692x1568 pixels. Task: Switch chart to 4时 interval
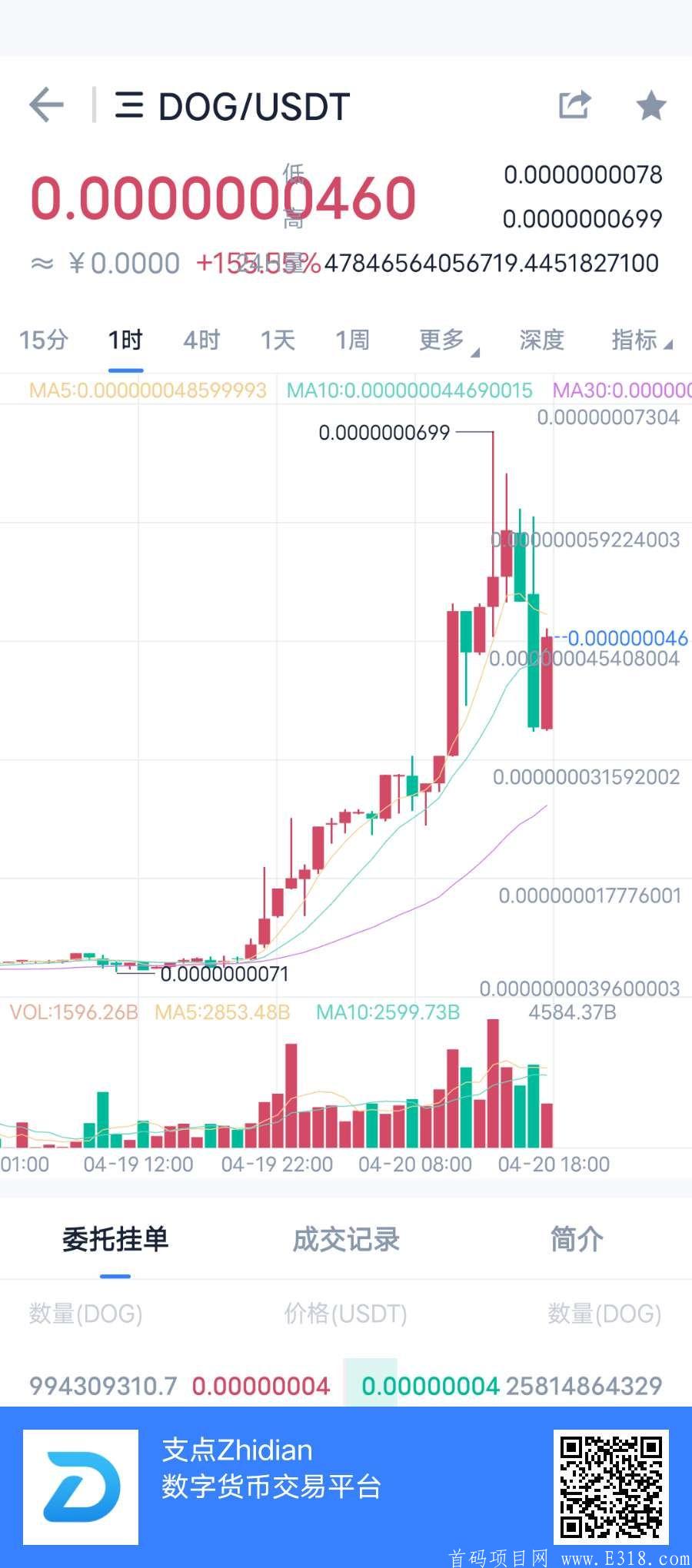[x=201, y=340]
